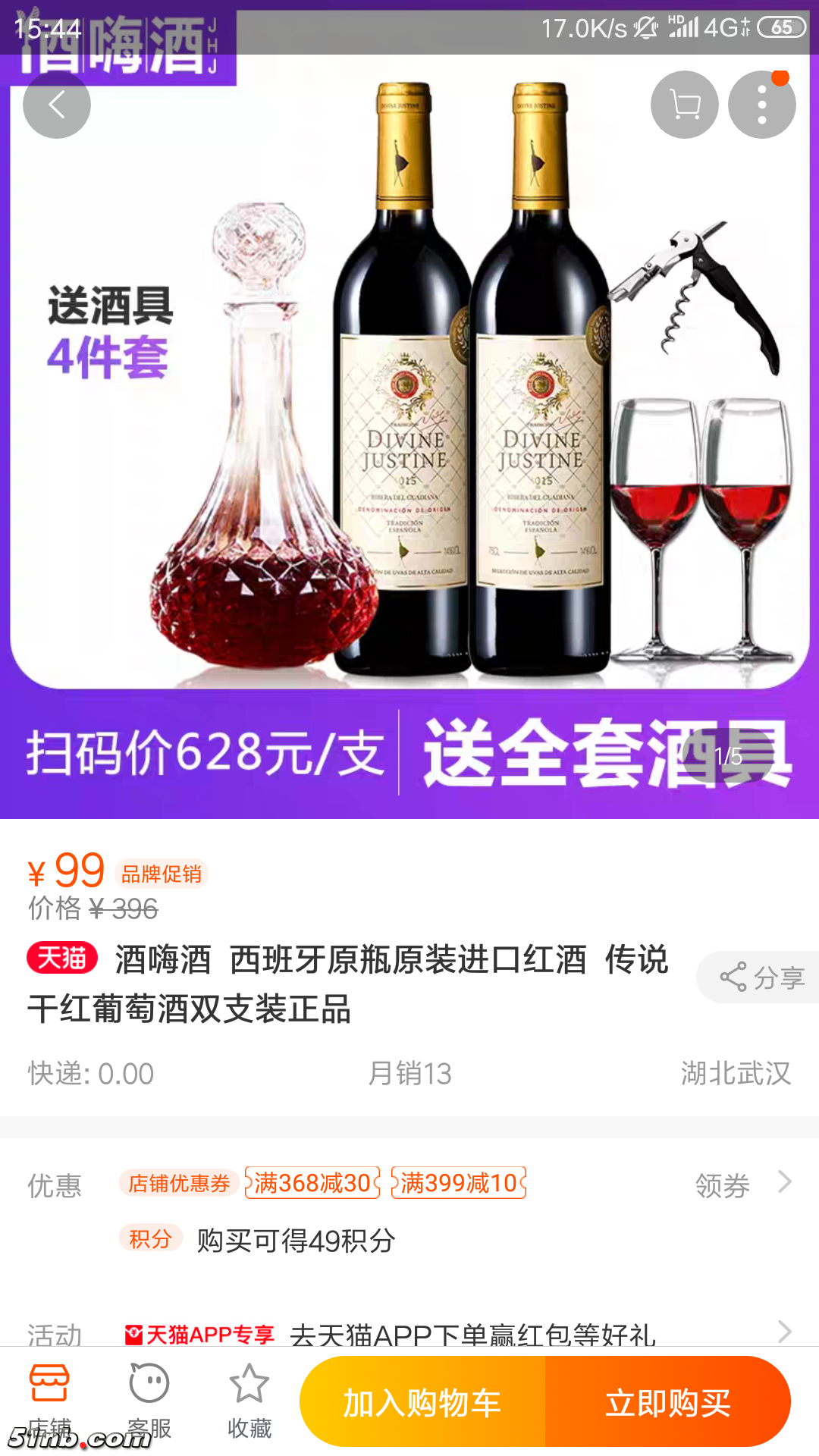
Task: Claim the 满368减30 store coupon
Action: click(x=312, y=1183)
